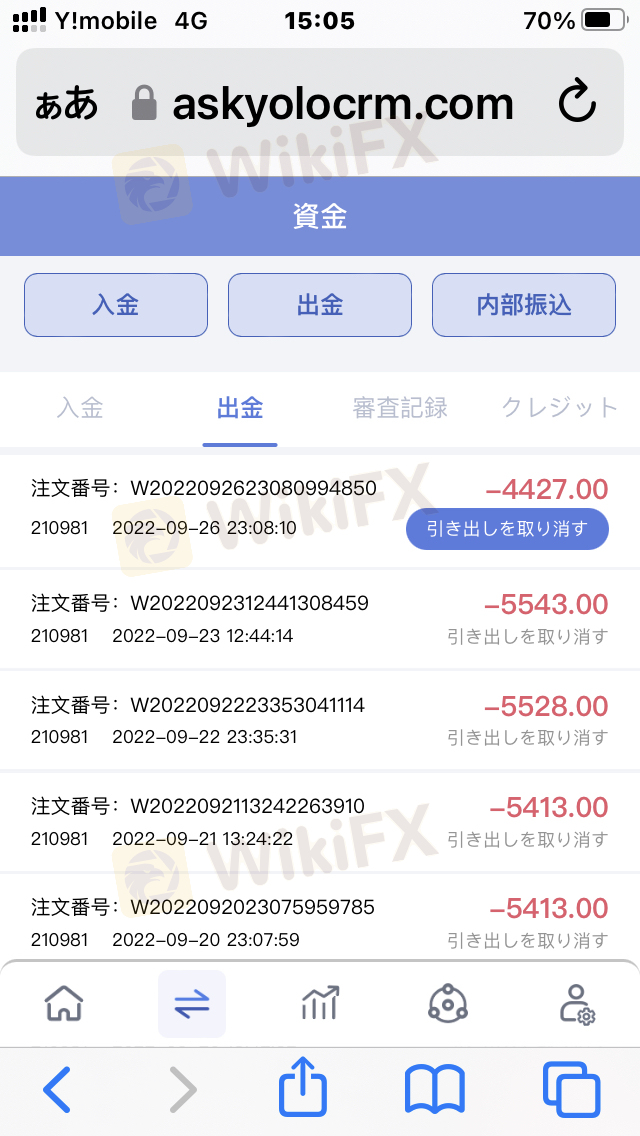
Task: Select the 出金 history tab
Action: (x=240, y=409)
